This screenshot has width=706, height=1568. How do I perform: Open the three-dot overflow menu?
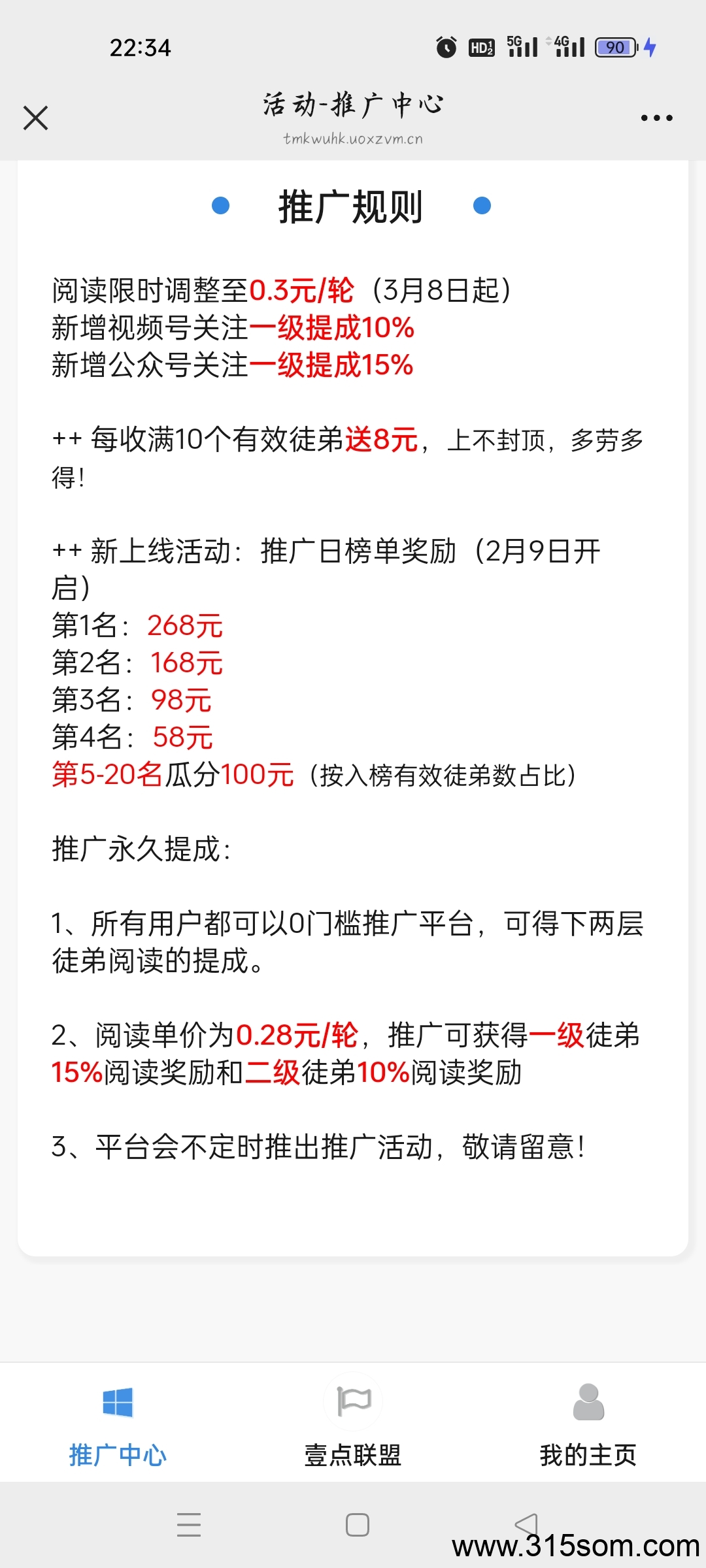tap(656, 118)
